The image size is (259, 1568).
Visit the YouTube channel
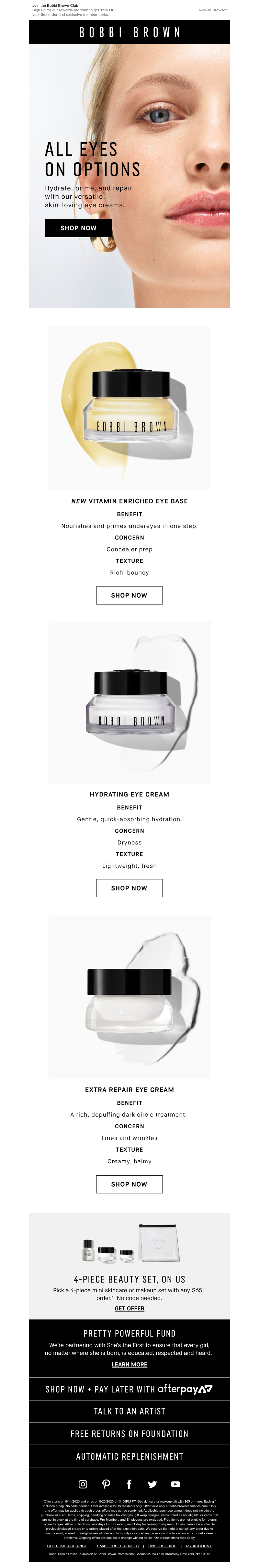pos(175,1484)
